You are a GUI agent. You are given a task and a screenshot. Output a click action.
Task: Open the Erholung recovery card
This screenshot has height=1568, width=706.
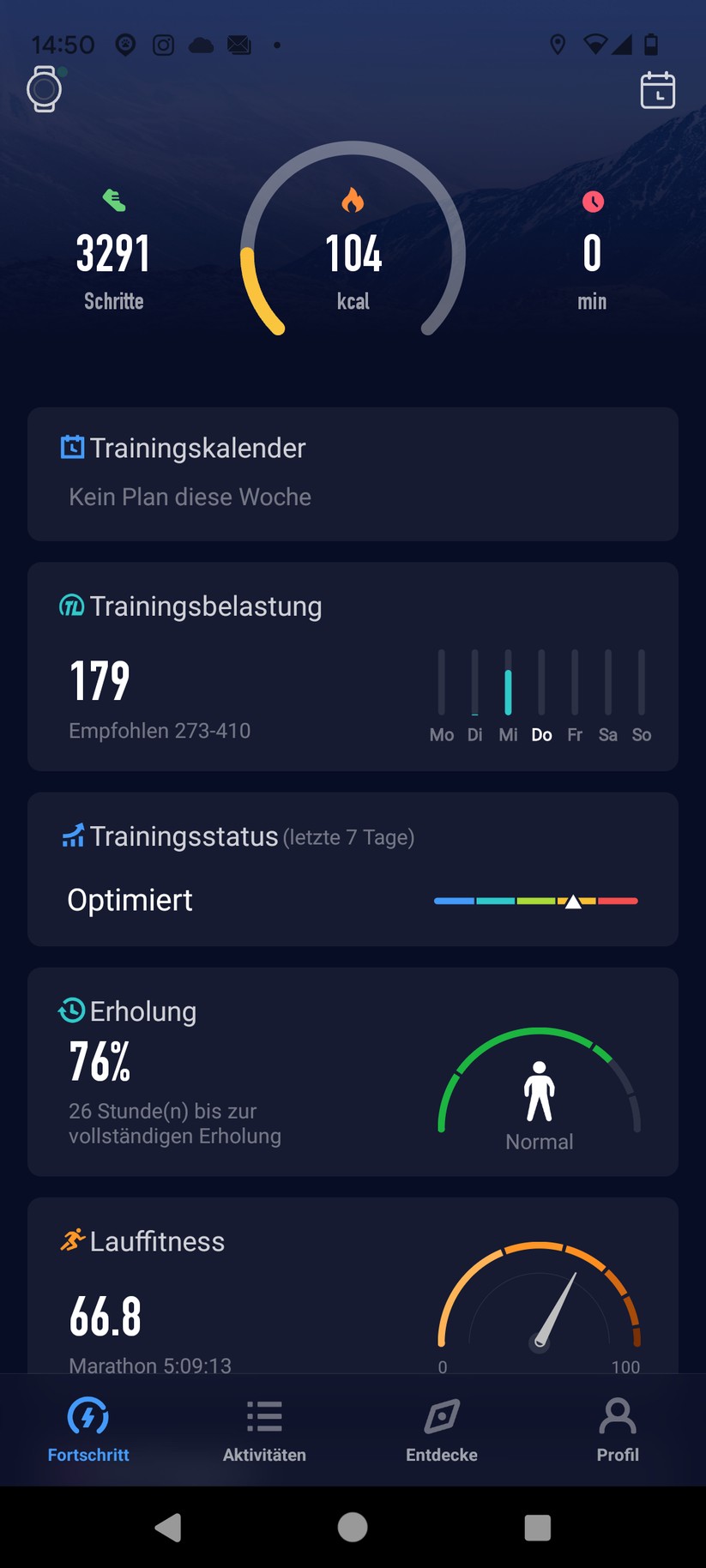point(353,1070)
